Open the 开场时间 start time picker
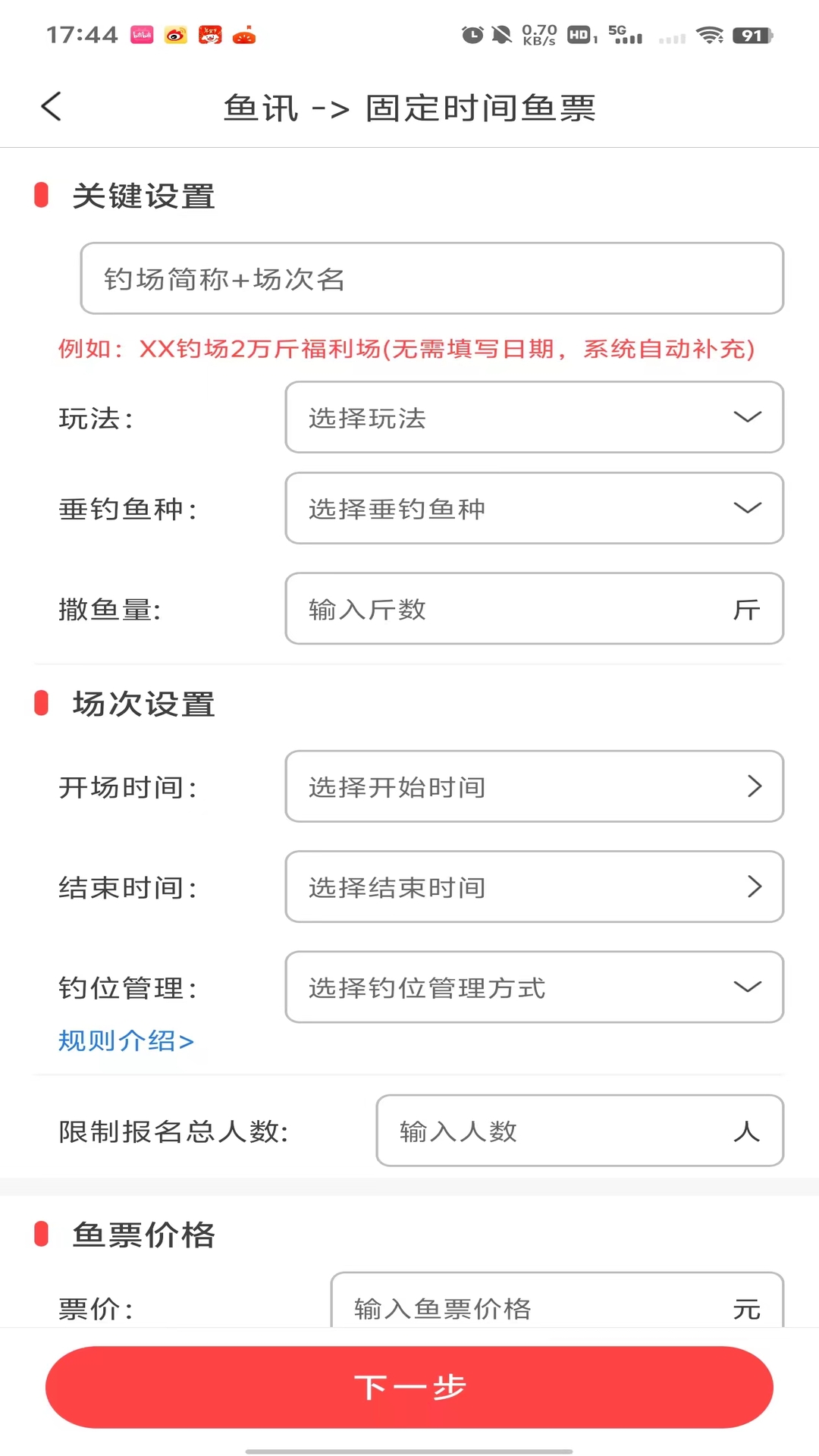 click(x=534, y=786)
